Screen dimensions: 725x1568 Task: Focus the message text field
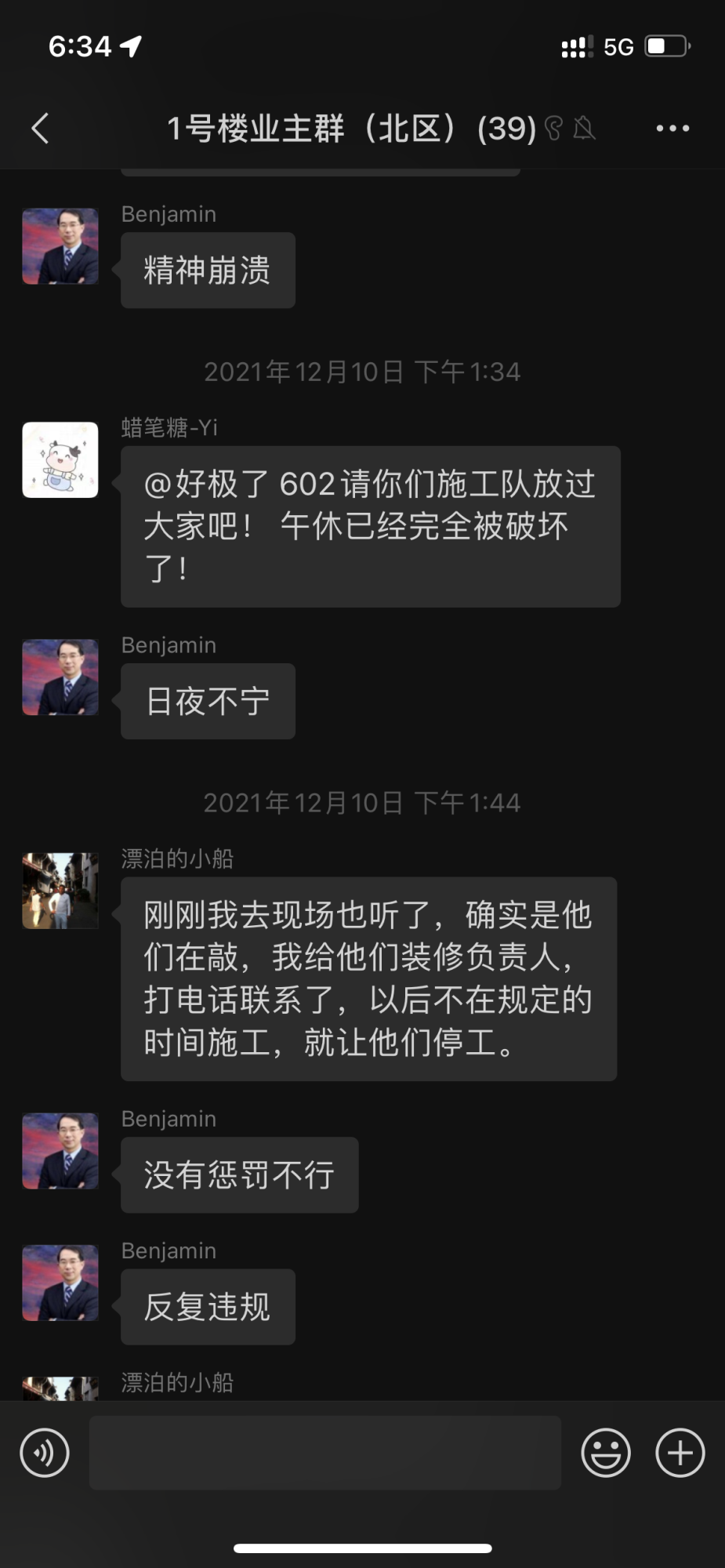(324, 1453)
